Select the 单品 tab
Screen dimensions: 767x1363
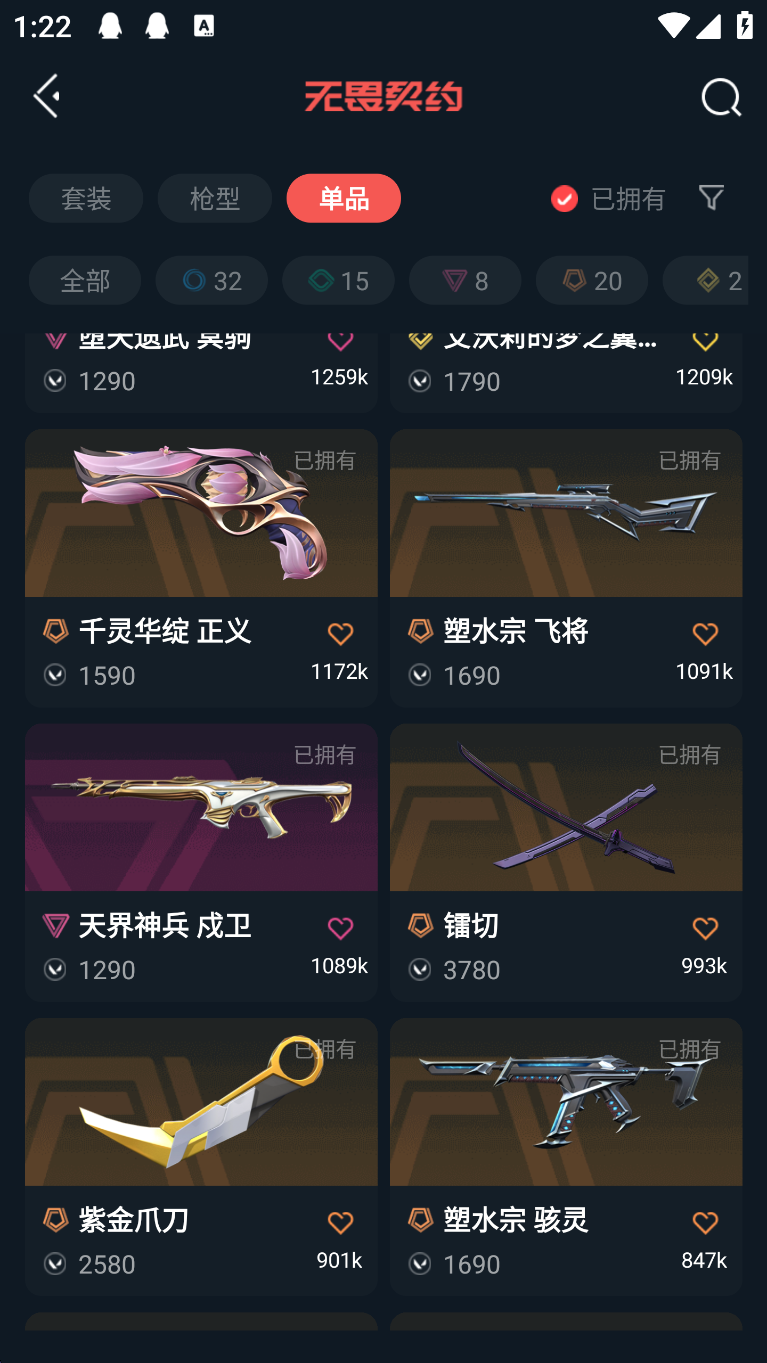[x=343, y=198]
